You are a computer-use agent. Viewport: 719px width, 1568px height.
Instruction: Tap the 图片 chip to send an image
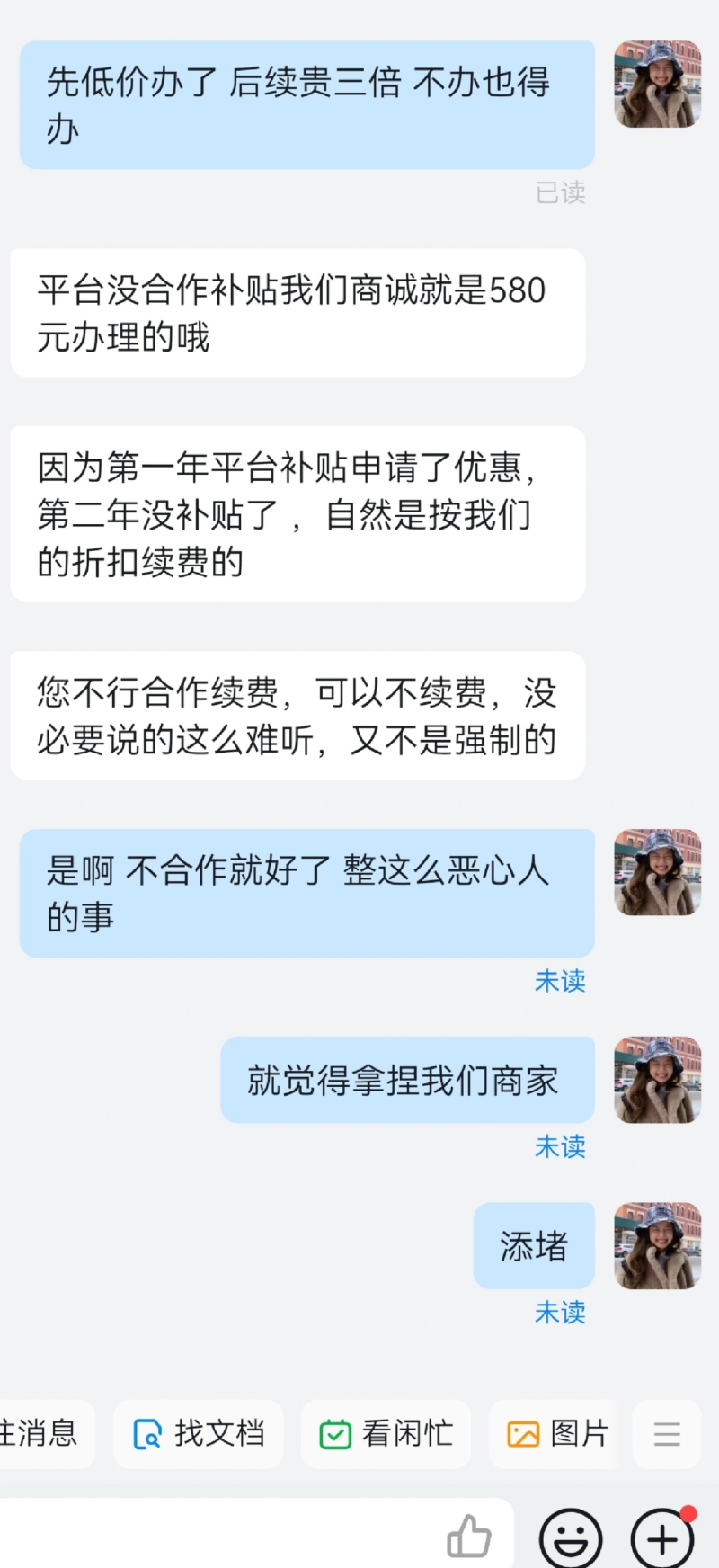point(557,1433)
